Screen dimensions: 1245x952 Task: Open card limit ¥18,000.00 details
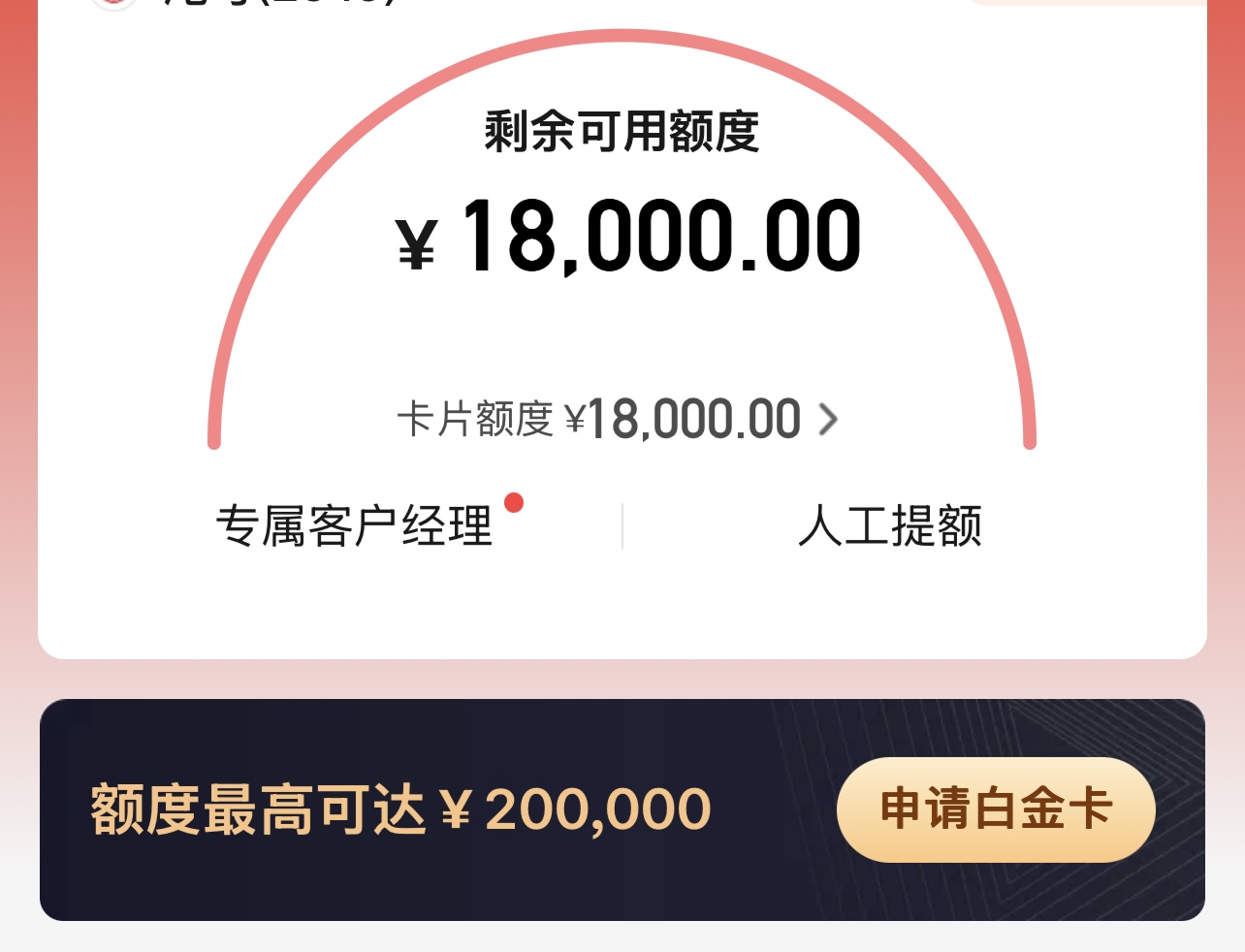coord(618,420)
